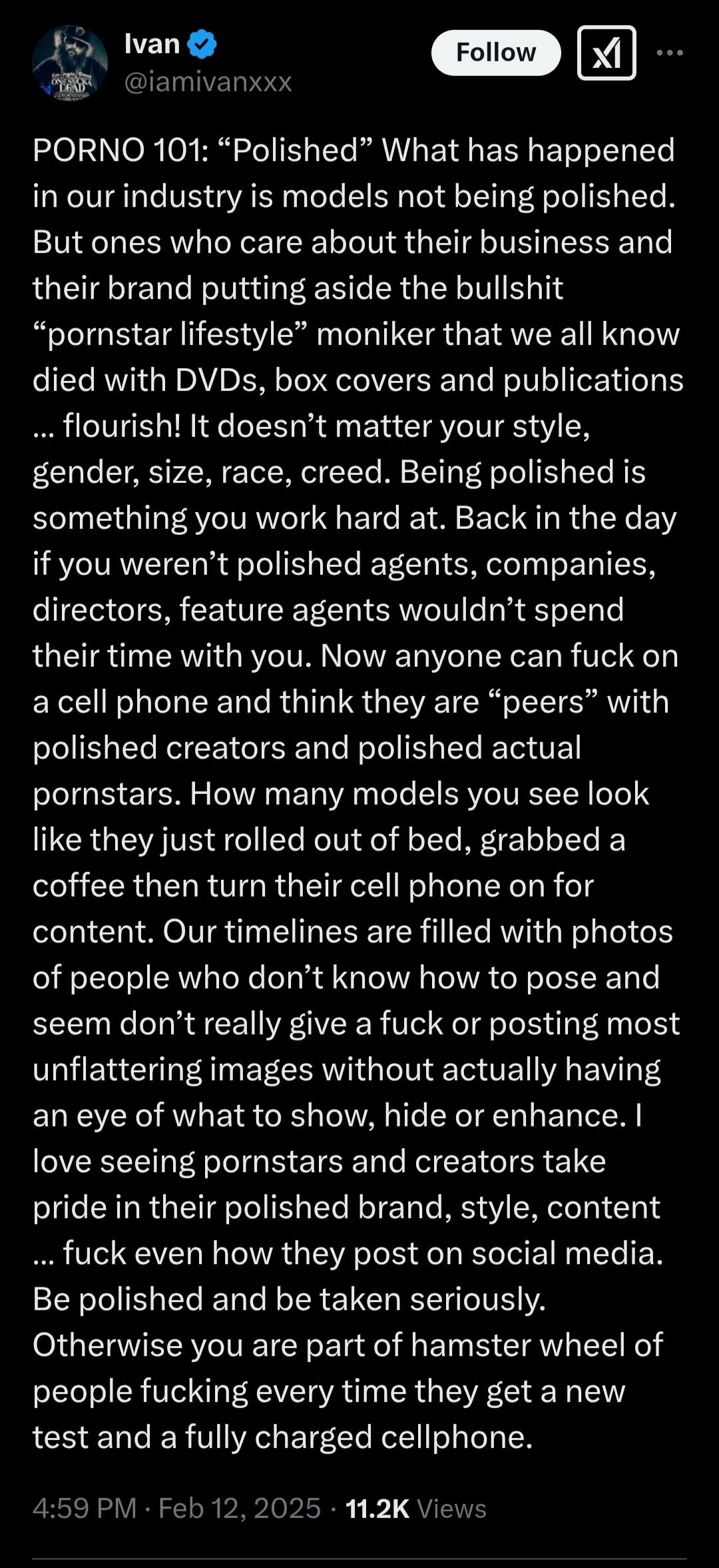
Task: Open the Grok xI icon
Action: [606, 53]
